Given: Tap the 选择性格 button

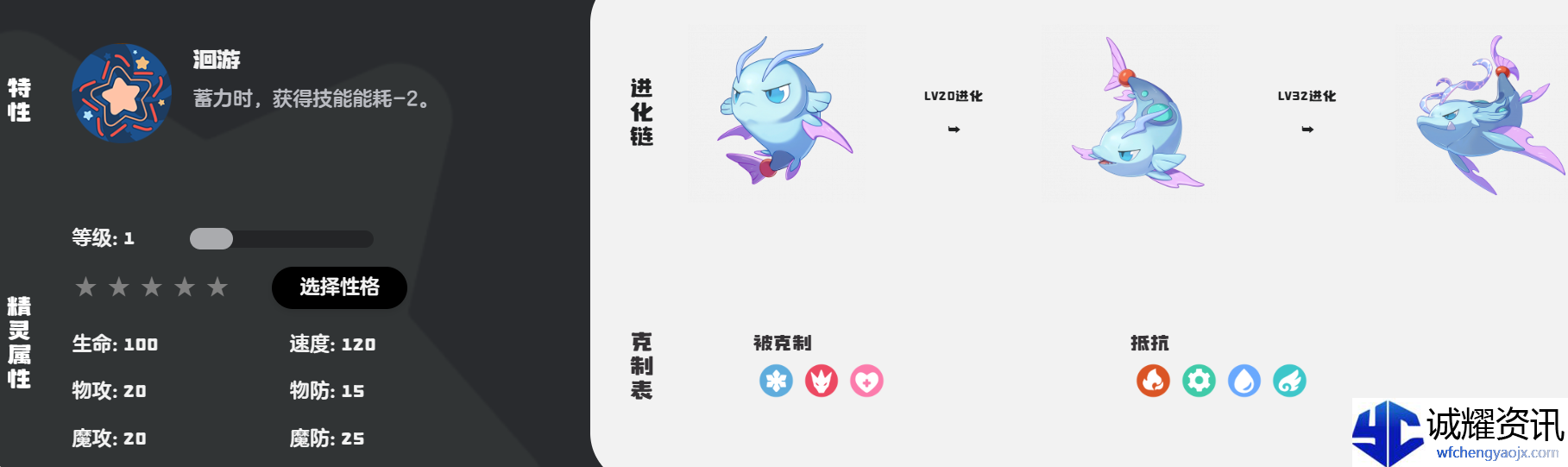Looking at the screenshot, I should (339, 287).
